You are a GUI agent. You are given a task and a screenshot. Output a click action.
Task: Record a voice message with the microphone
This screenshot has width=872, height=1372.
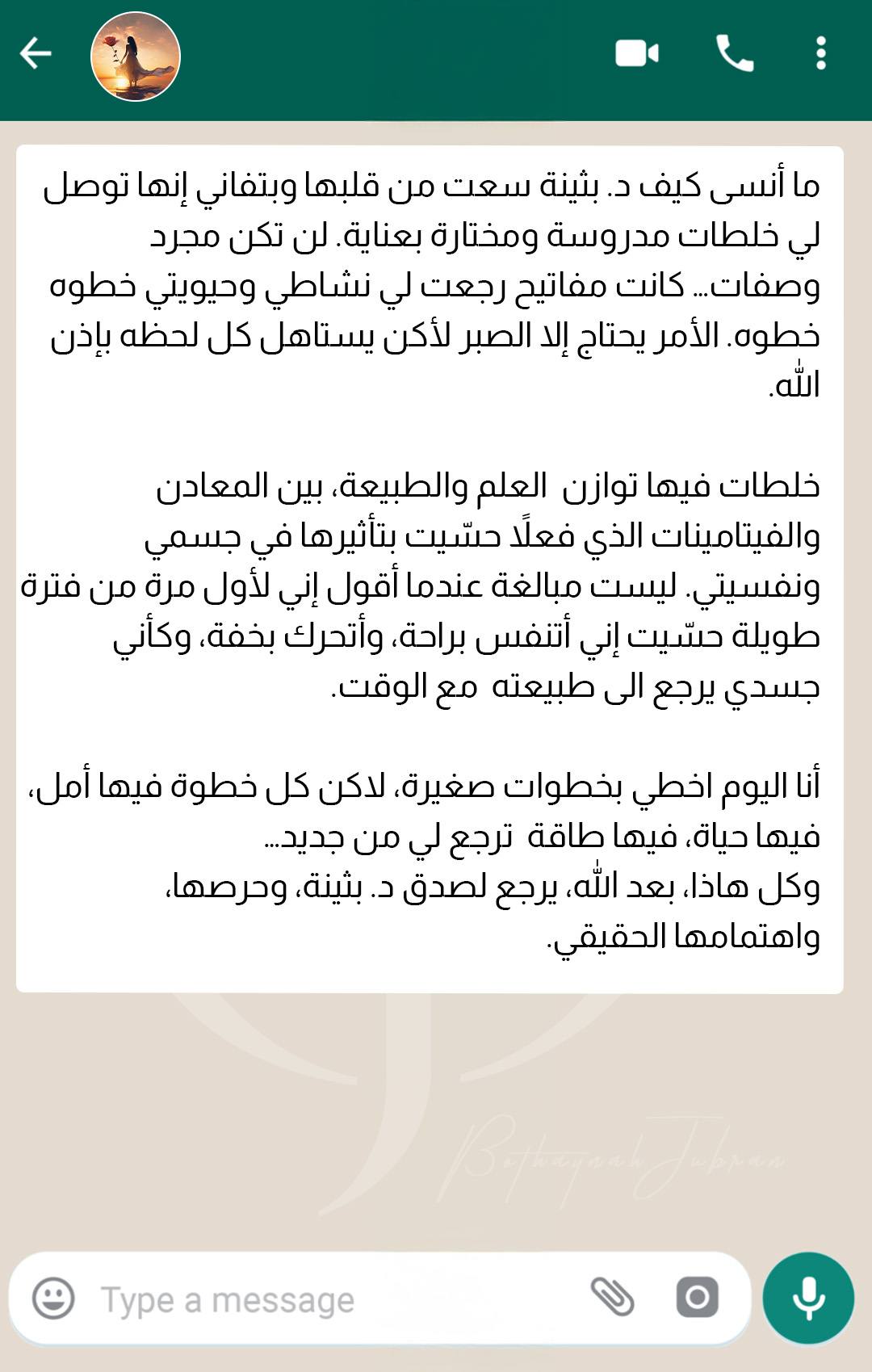808,1299
